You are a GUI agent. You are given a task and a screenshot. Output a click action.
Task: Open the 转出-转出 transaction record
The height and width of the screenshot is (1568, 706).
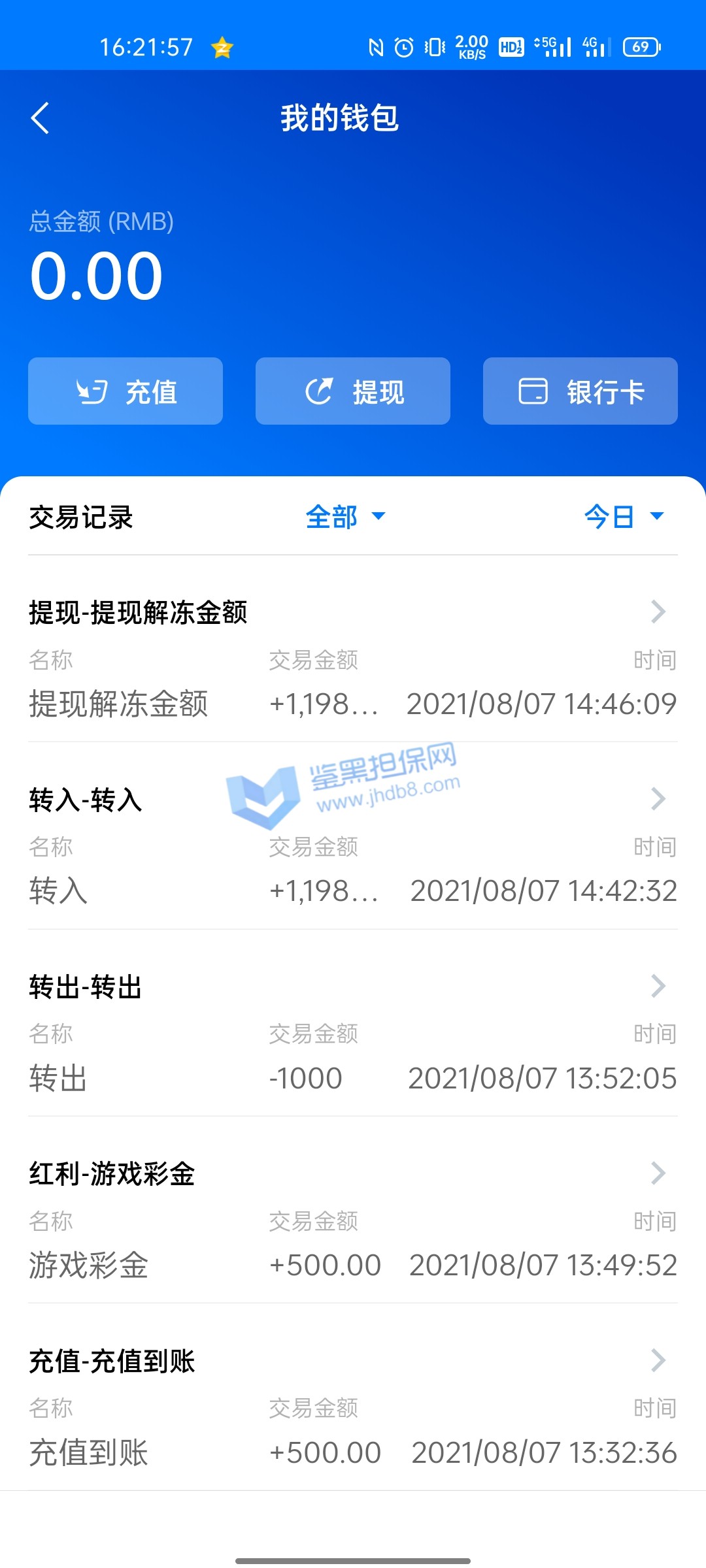pos(353,1033)
